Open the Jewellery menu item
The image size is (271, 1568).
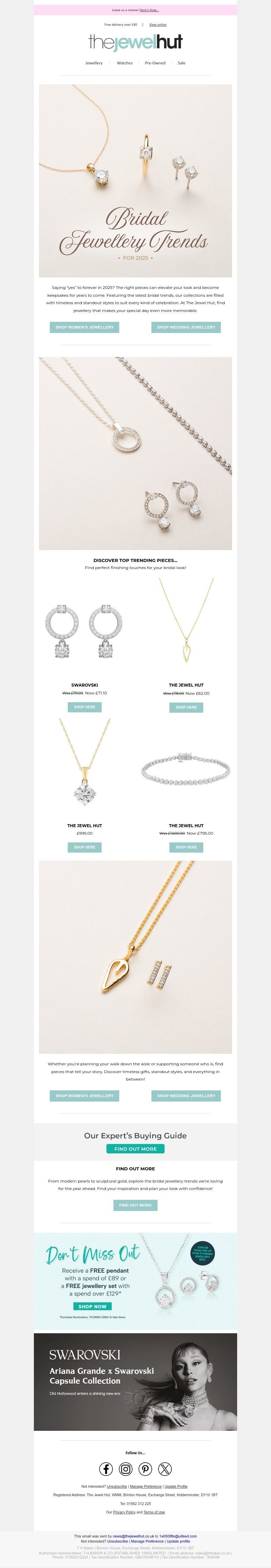94,63
